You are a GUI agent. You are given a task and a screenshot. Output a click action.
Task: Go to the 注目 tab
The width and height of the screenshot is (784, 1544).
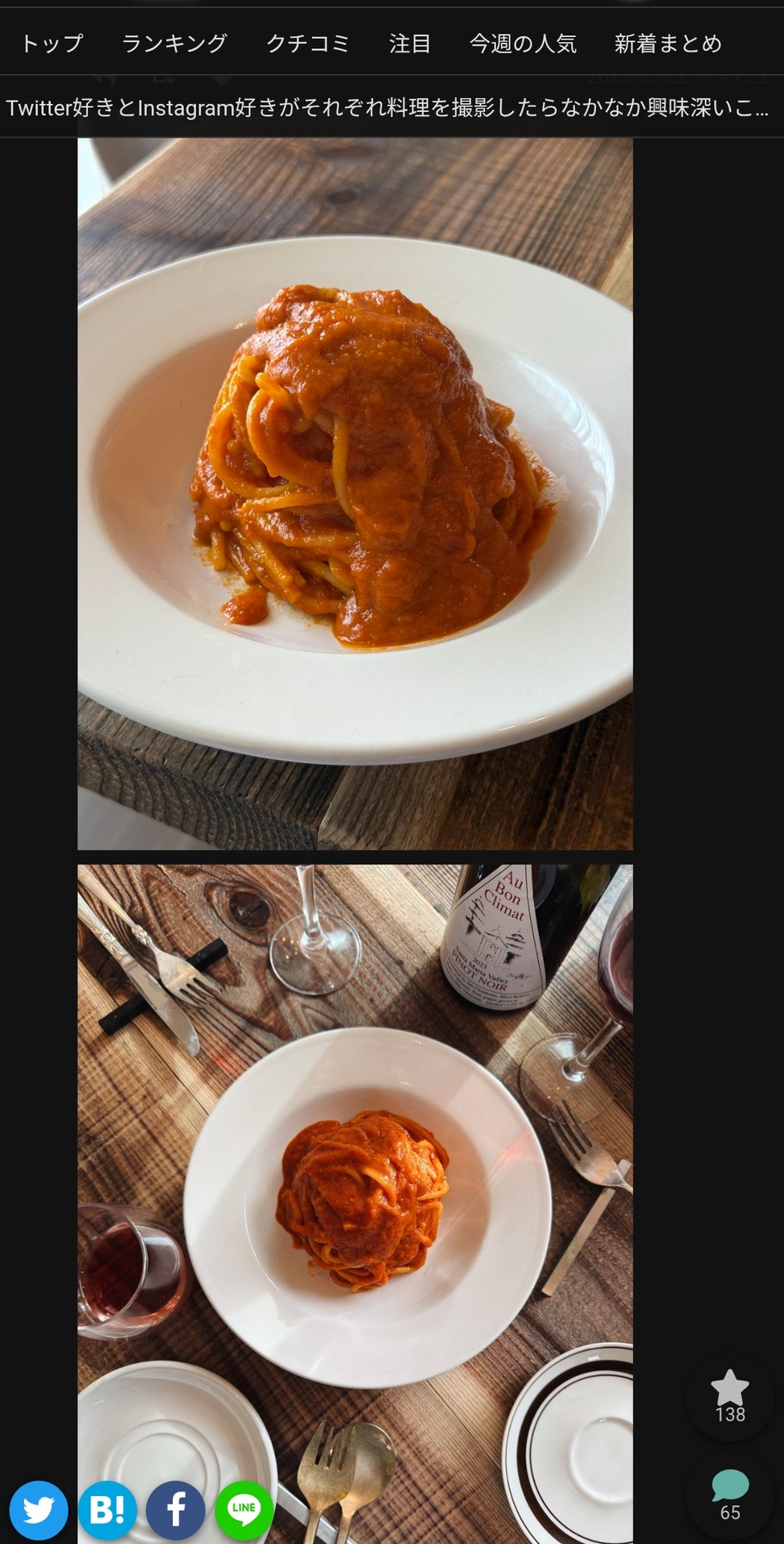point(409,43)
